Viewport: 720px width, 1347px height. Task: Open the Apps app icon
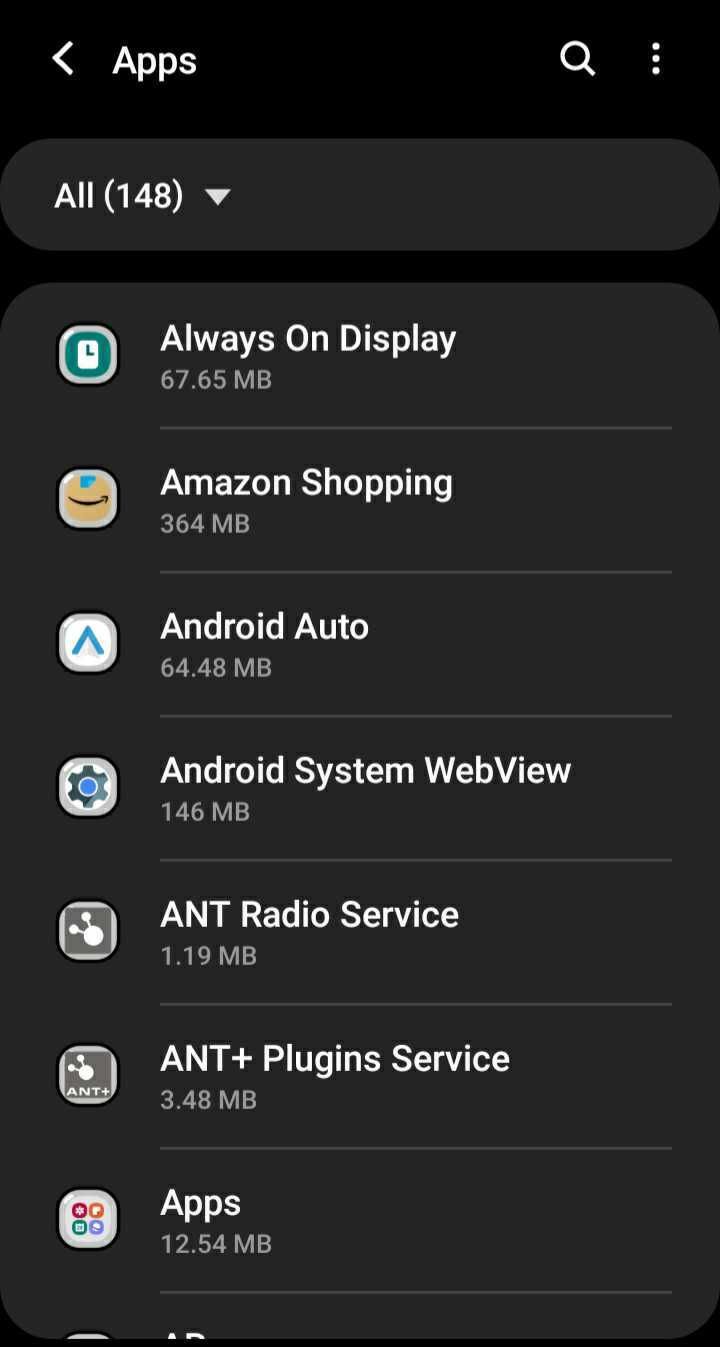point(88,1219)
